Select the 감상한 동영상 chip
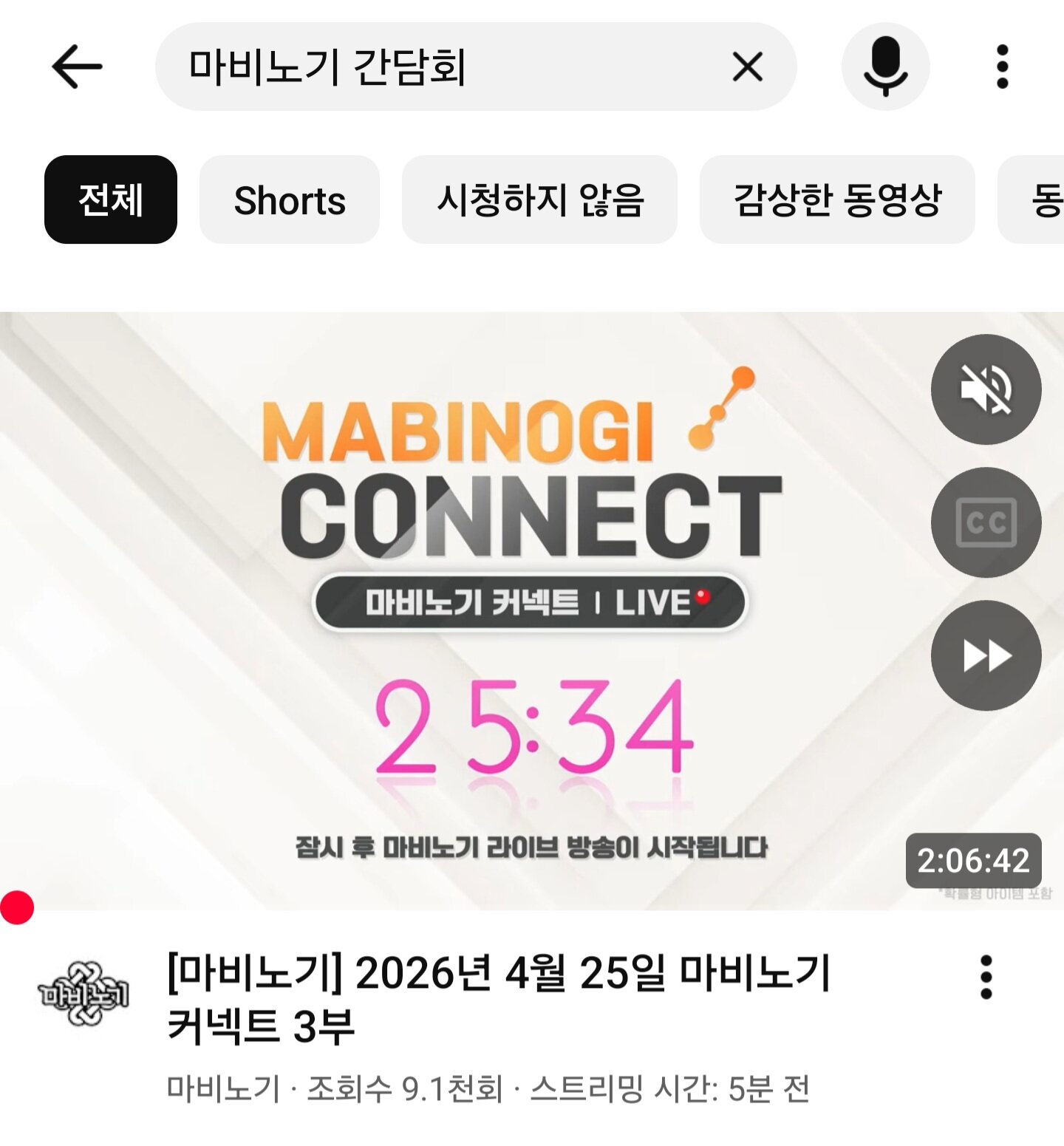Screen dimensions: 1064x1146 [x=837, y=199]
